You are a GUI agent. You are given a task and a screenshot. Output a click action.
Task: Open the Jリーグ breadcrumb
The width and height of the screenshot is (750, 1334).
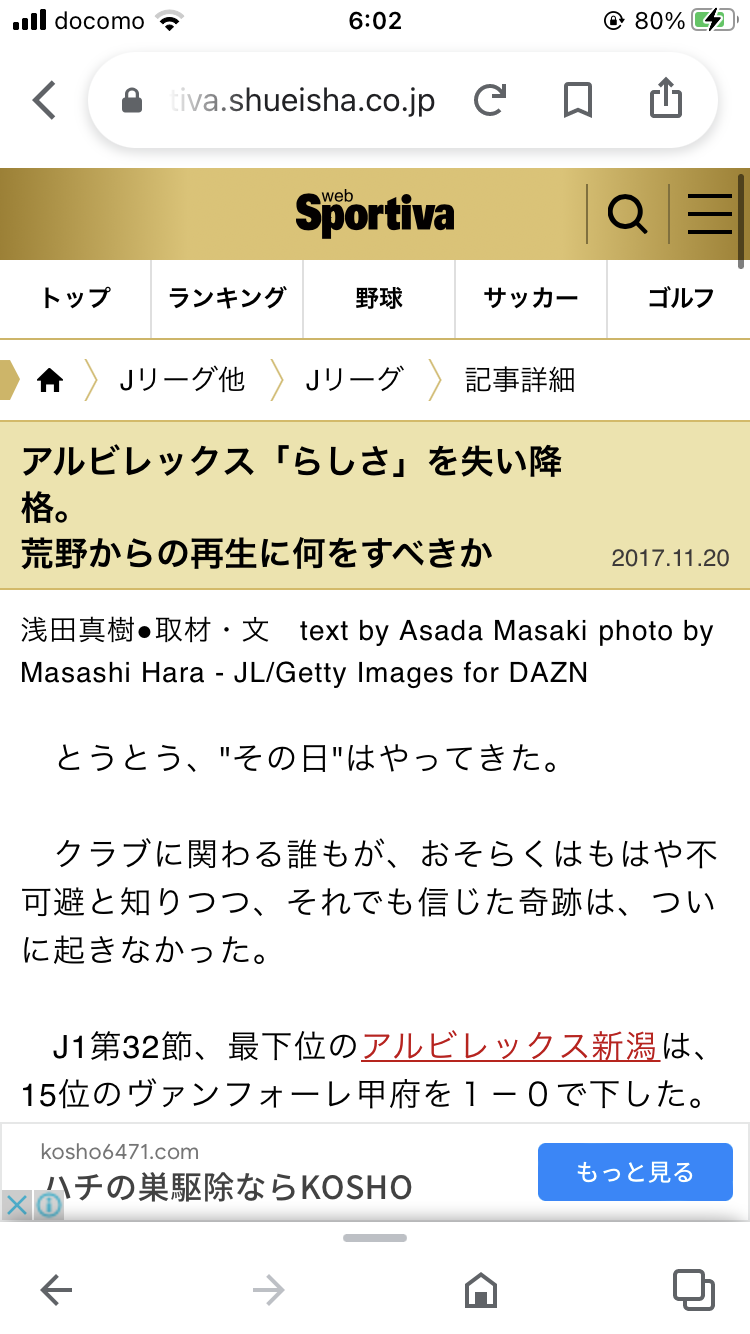(x=354, y=380)
